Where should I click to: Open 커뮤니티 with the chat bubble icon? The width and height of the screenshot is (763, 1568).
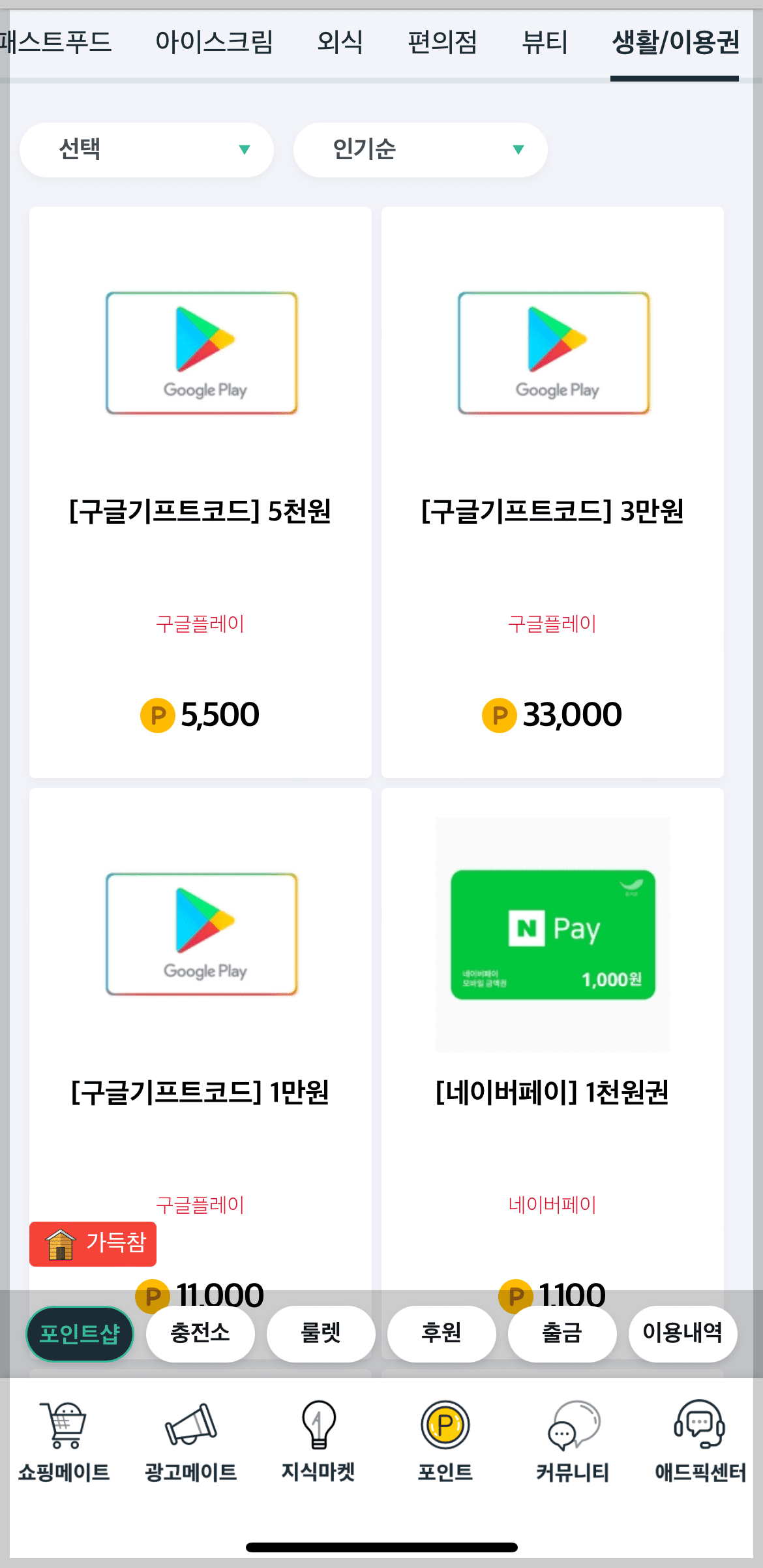click(x=573, y=1425)
